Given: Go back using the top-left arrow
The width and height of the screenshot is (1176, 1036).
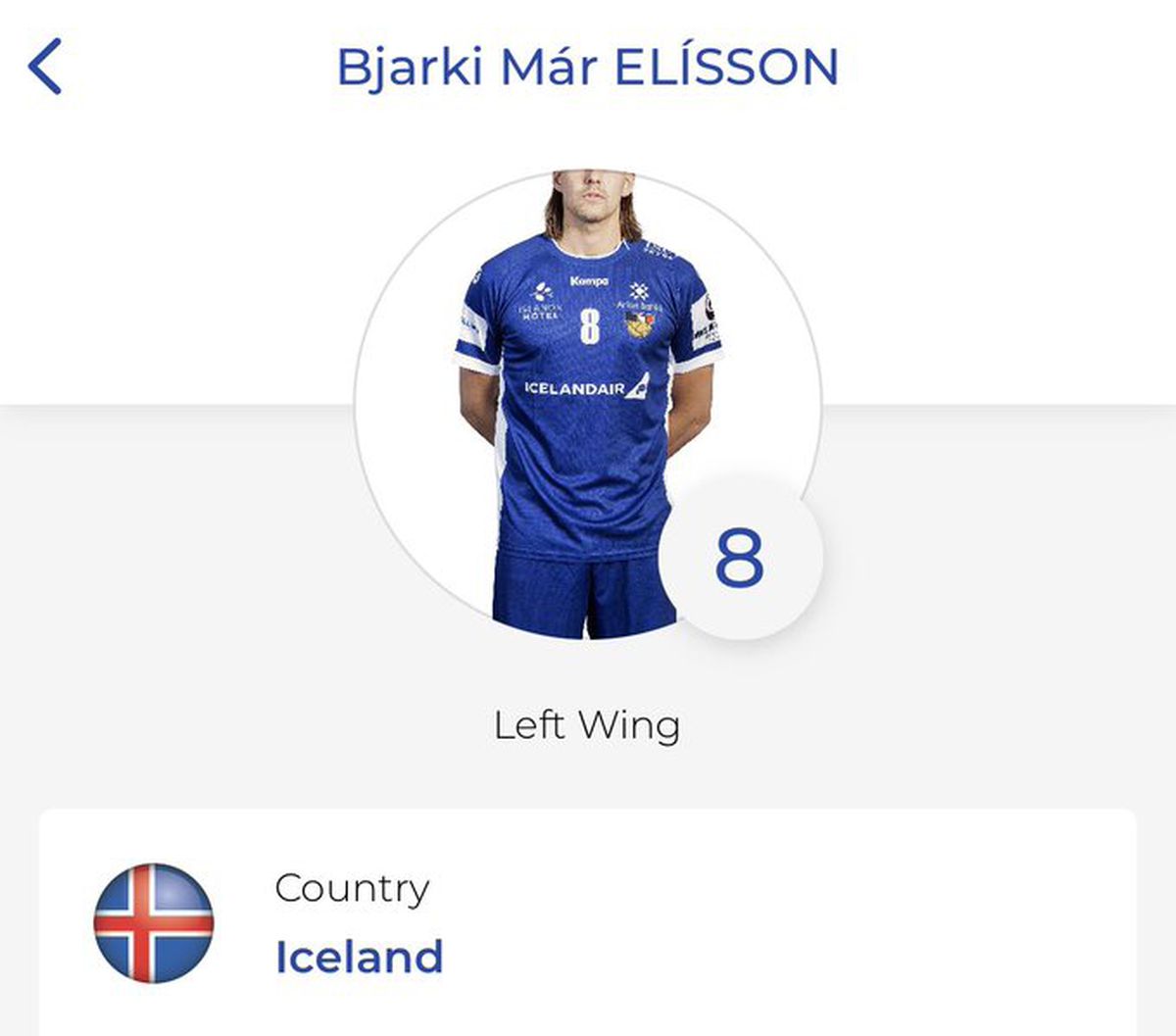Looking at the screenshot, I should tap(45, 67).
